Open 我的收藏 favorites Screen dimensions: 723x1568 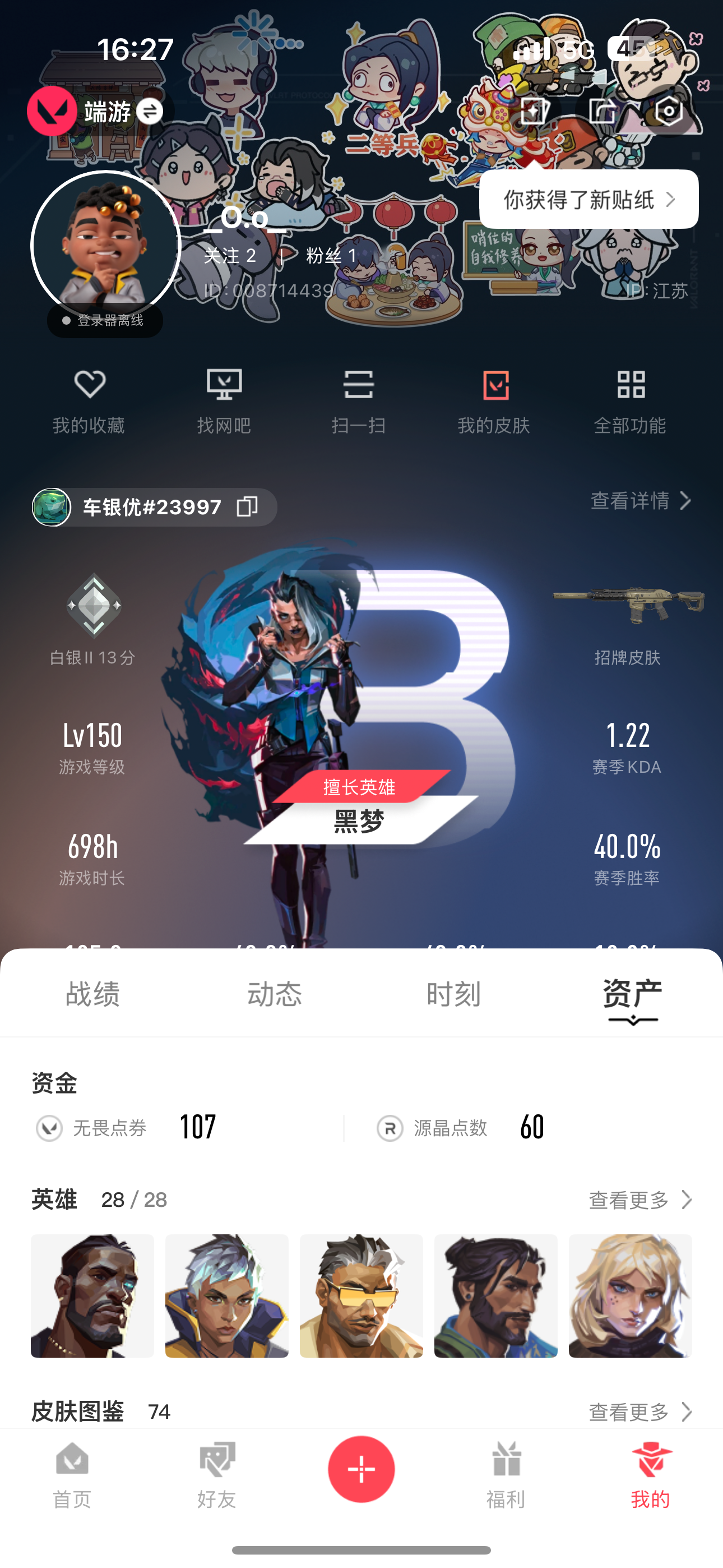(x=89, y=402)
